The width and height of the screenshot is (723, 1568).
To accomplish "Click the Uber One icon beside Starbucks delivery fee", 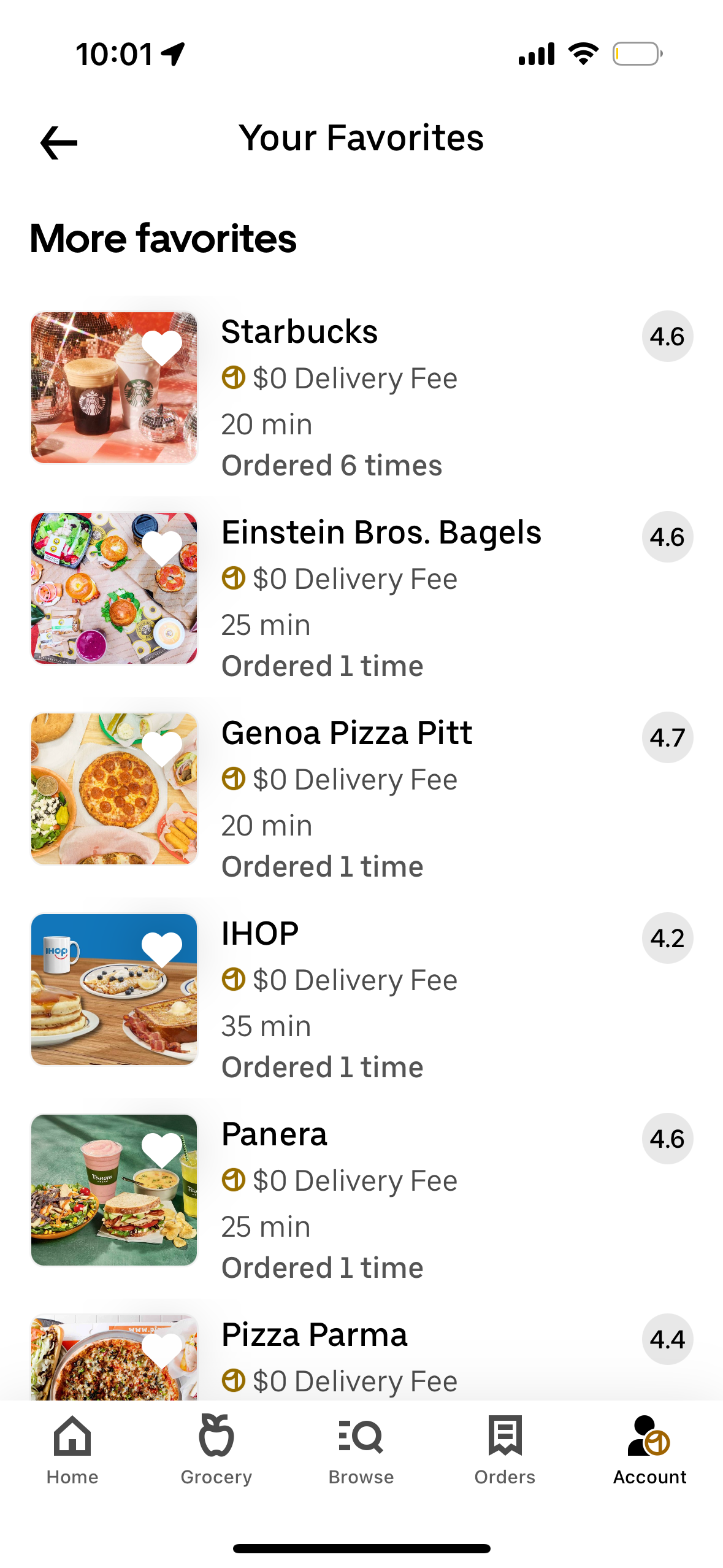I will pyautogui.click(x=233, y=378).
